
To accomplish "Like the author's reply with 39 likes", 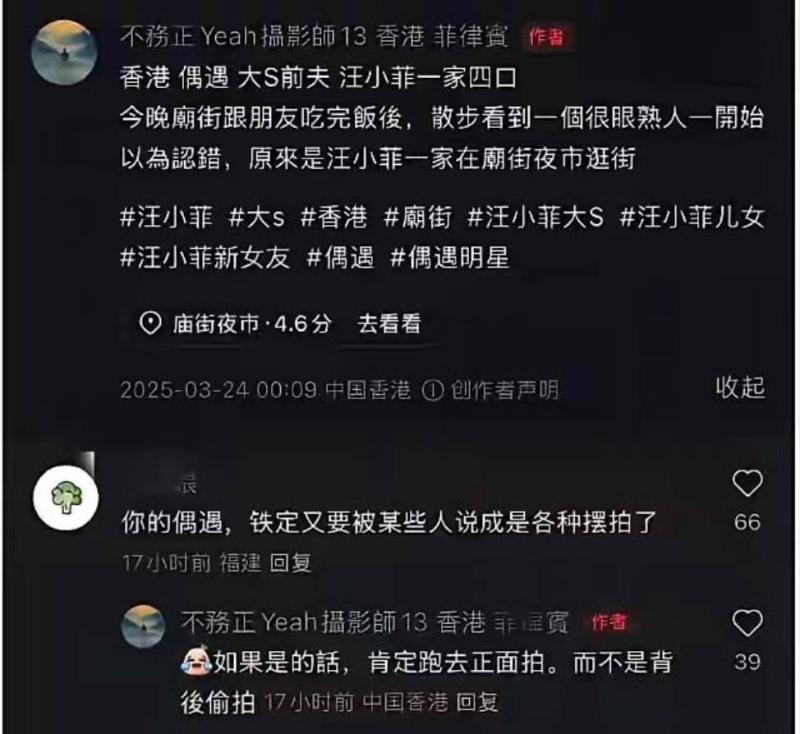I will point(747,625).
